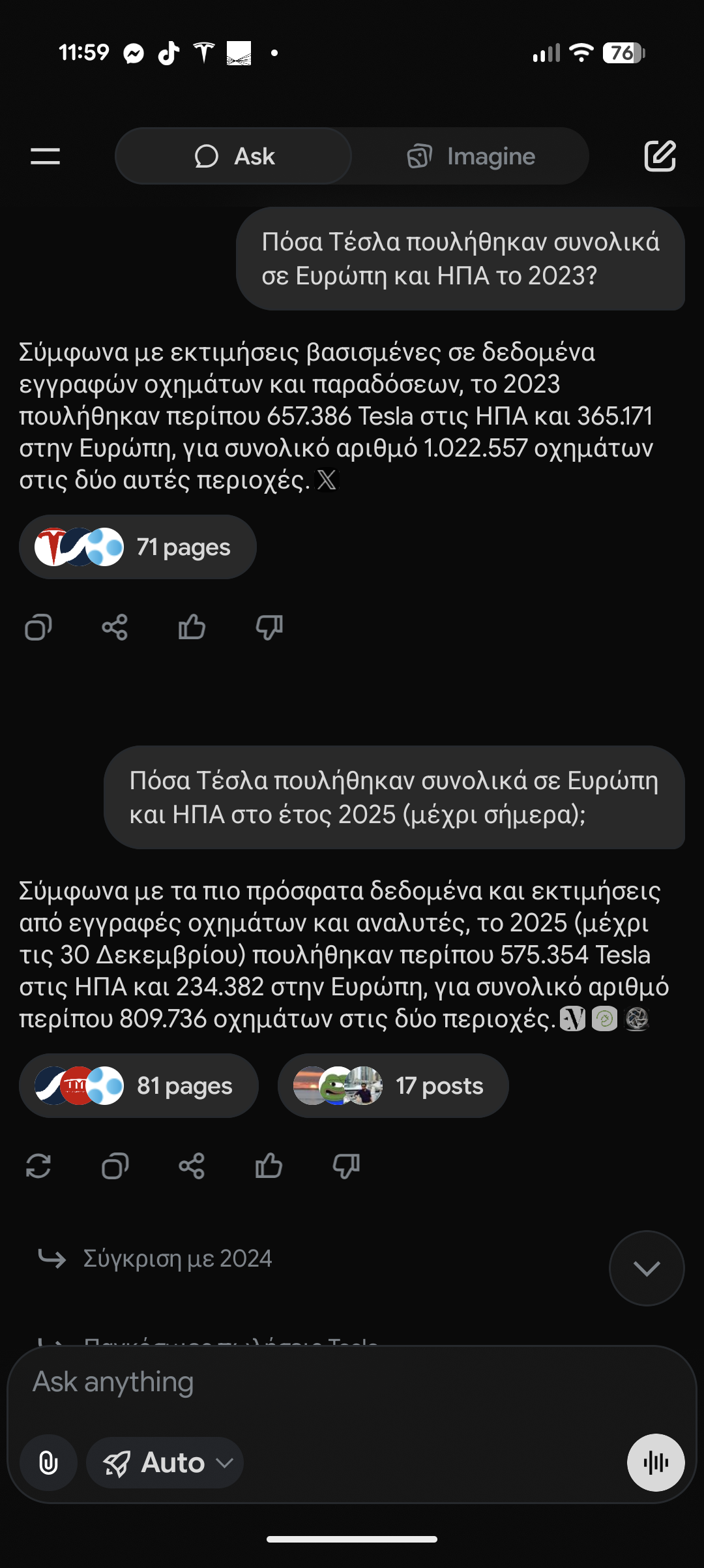Copy the 2023 Tesla sales answer

[39, 627]
